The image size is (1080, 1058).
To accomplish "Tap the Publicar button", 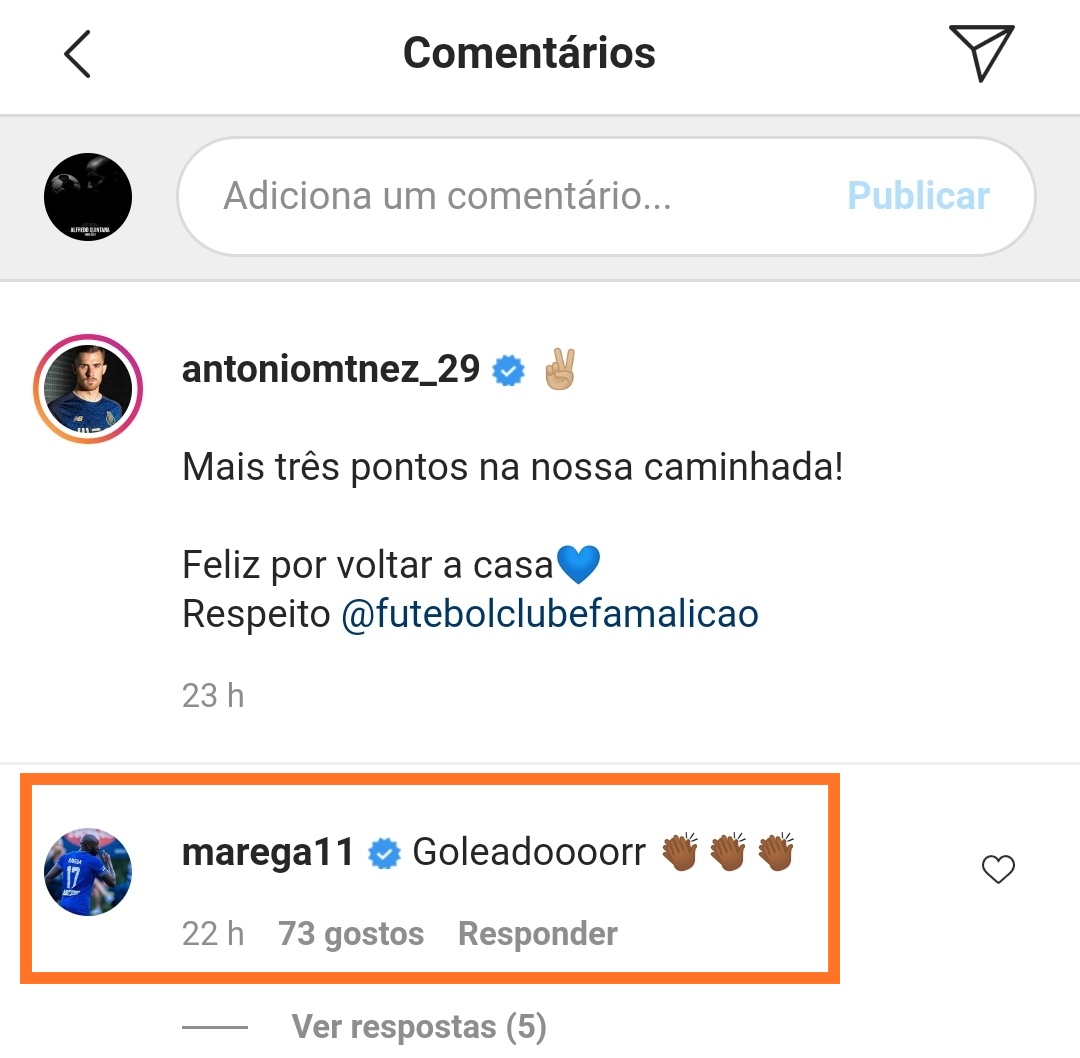I will coord(918,196).
